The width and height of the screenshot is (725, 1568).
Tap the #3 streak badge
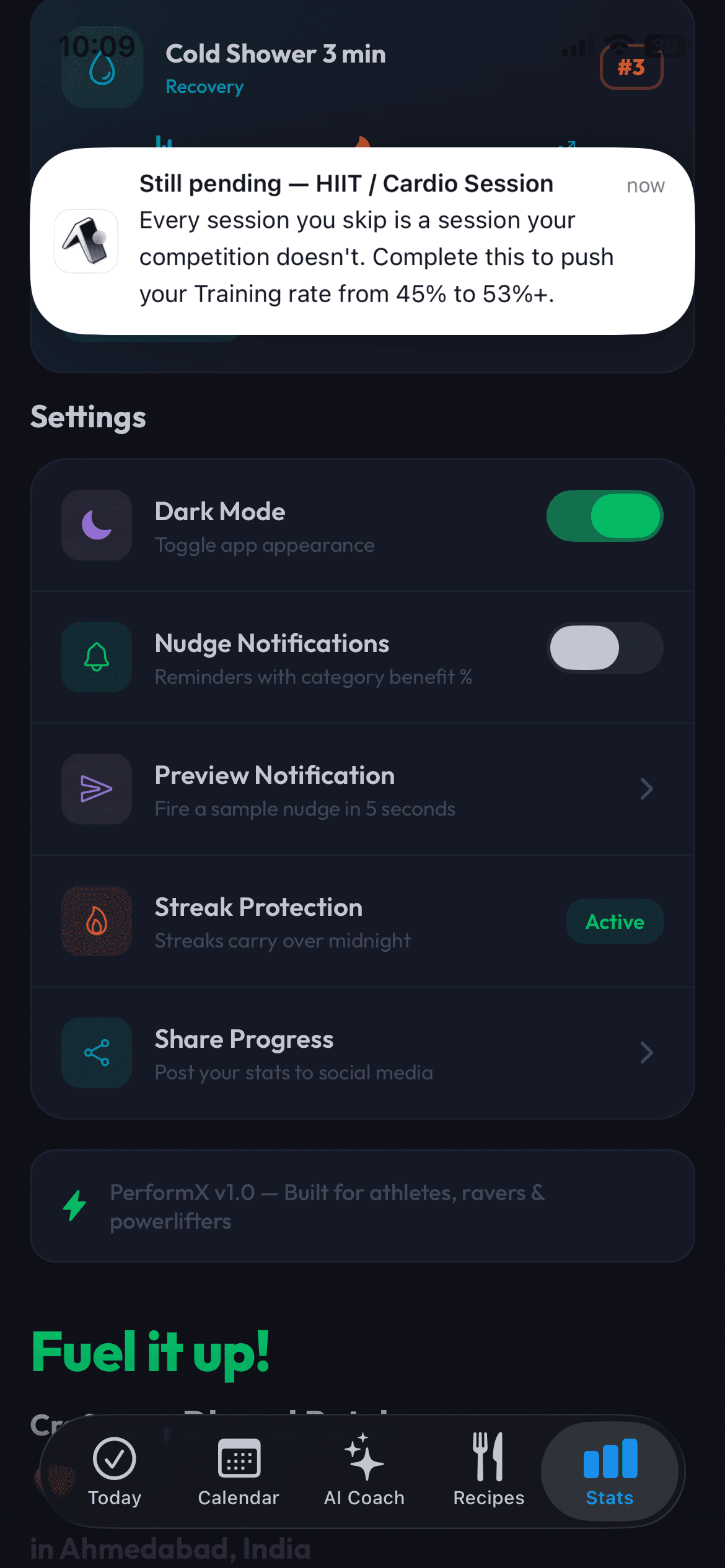(631, 67)
